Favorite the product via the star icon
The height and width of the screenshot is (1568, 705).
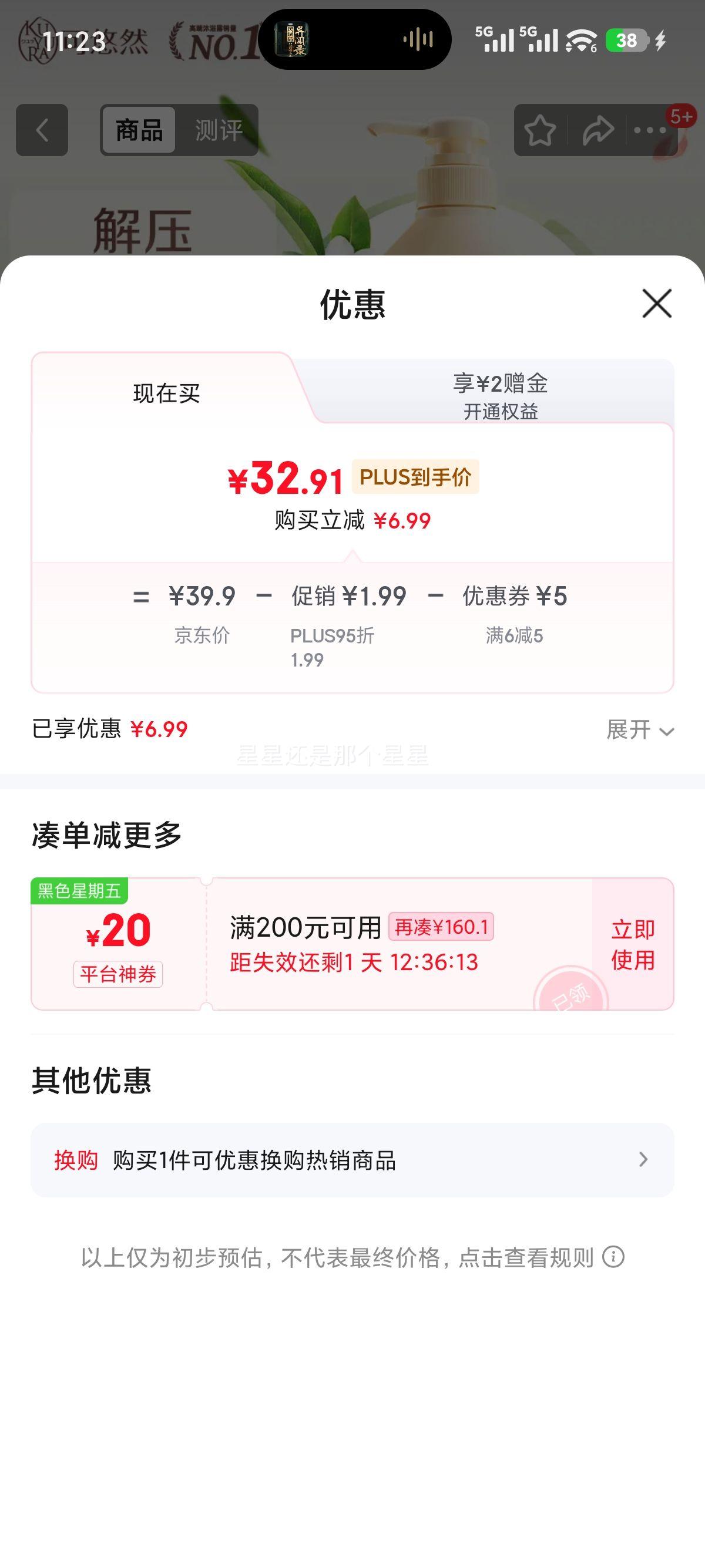[540, 130]
